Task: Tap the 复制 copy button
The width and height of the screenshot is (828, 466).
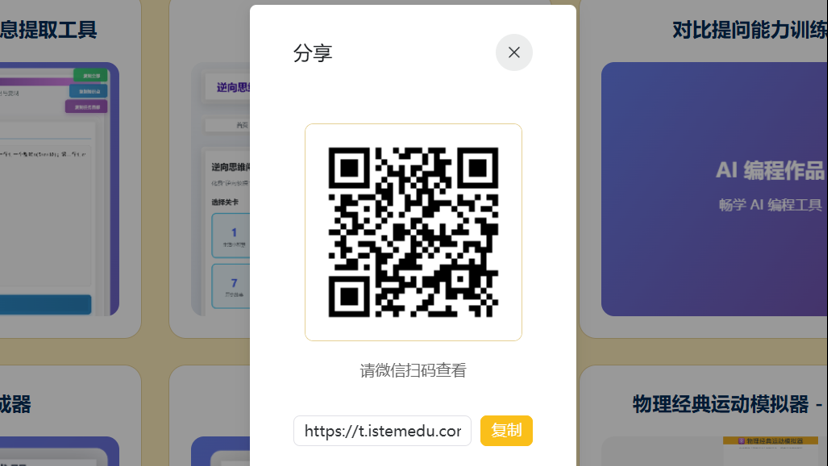Action: 506,430
